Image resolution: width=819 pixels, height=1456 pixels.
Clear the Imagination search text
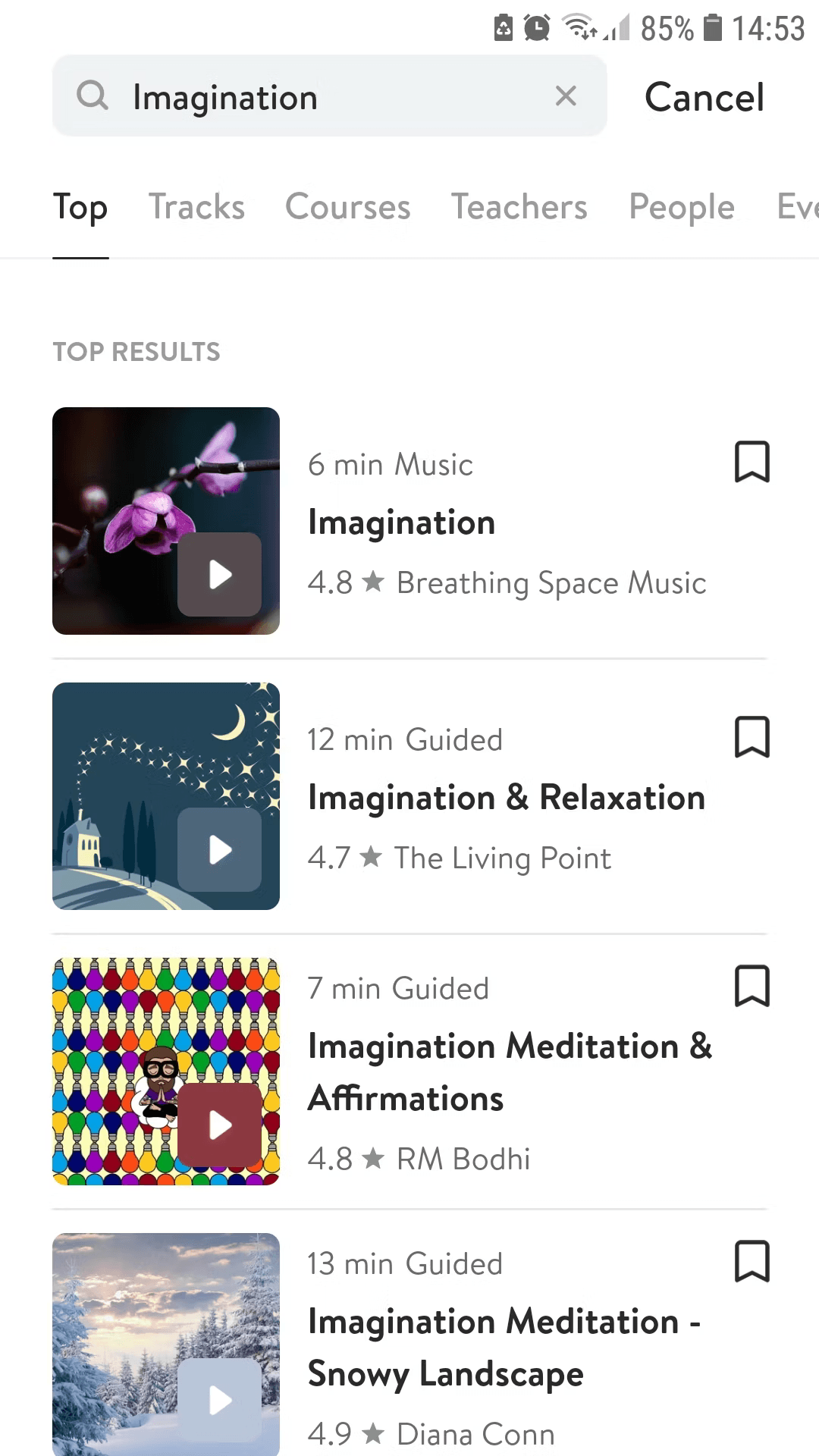coord(566,96)
